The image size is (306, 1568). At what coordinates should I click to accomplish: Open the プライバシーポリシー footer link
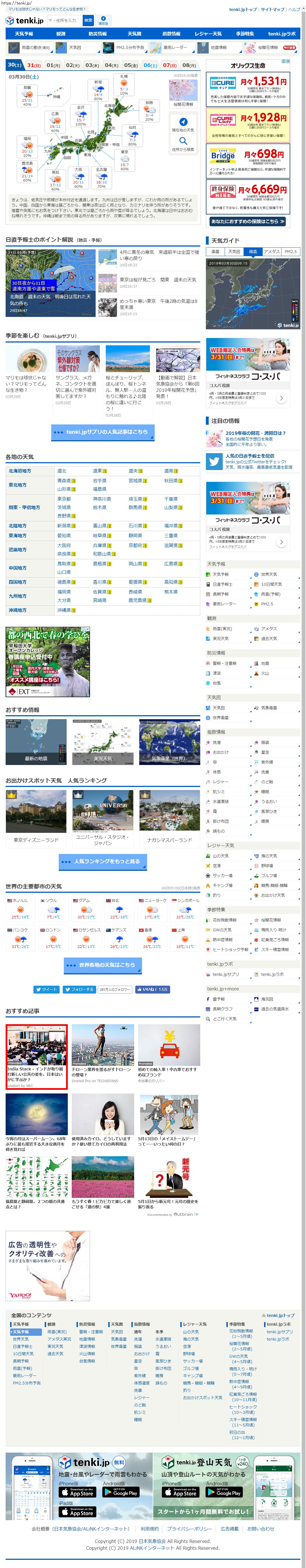click(189, 1528)
